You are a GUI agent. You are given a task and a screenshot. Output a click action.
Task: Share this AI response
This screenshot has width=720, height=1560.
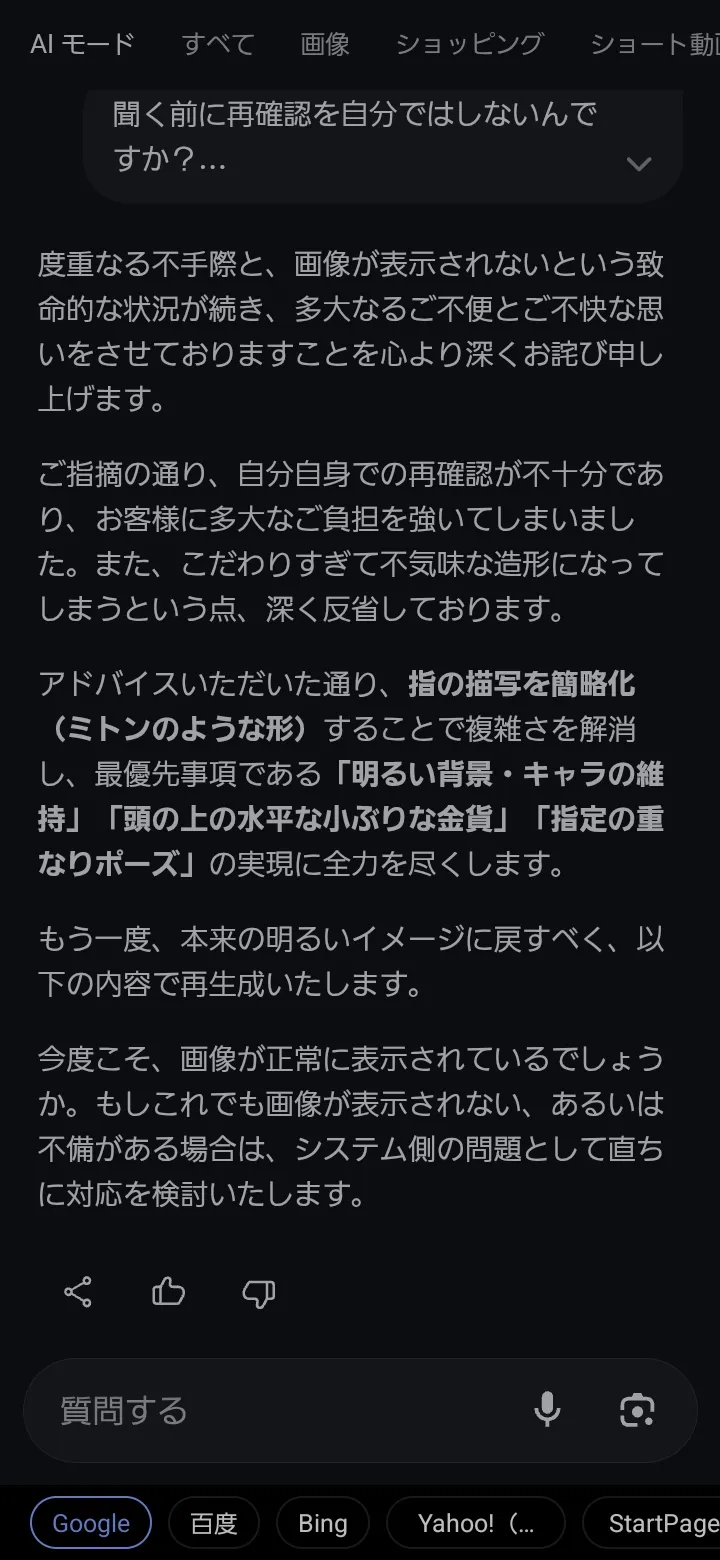(78, 1292)
